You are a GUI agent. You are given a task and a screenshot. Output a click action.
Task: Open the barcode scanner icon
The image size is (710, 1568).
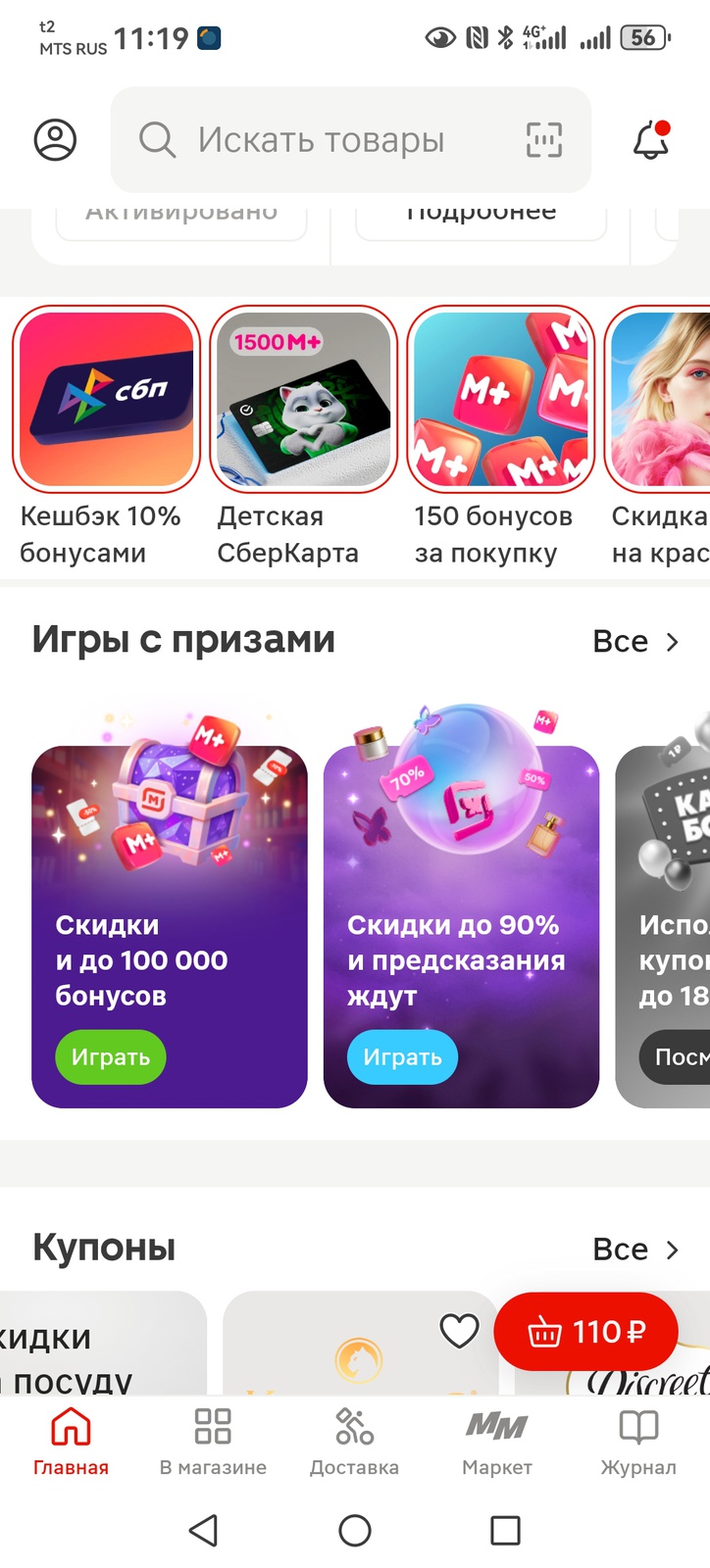[543, 140]
